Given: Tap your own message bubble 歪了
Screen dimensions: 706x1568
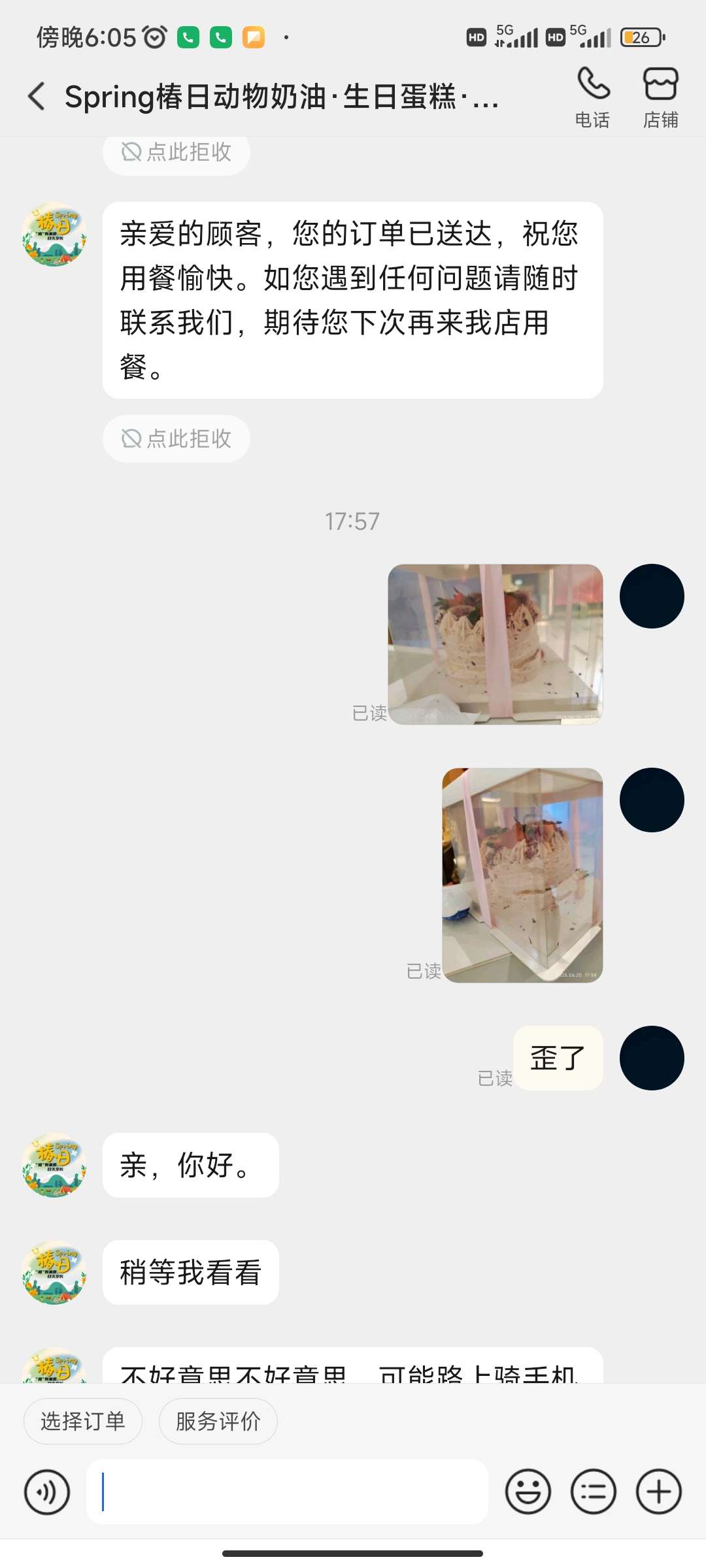Looking at the screenshot, I should click(558, 1058).
